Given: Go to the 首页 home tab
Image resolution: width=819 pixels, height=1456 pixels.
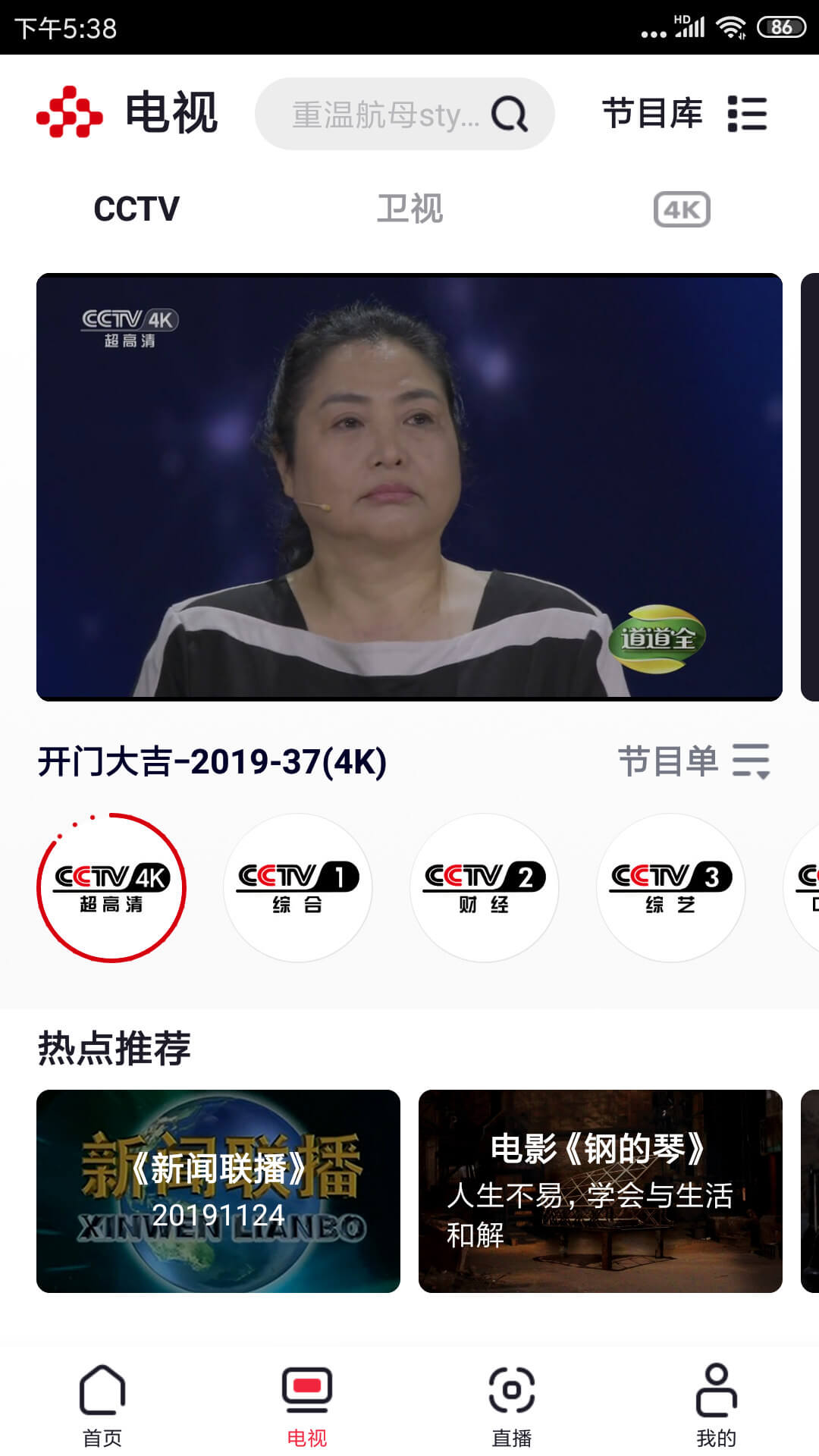Looking at the screenshot, I should [102, 1405].
